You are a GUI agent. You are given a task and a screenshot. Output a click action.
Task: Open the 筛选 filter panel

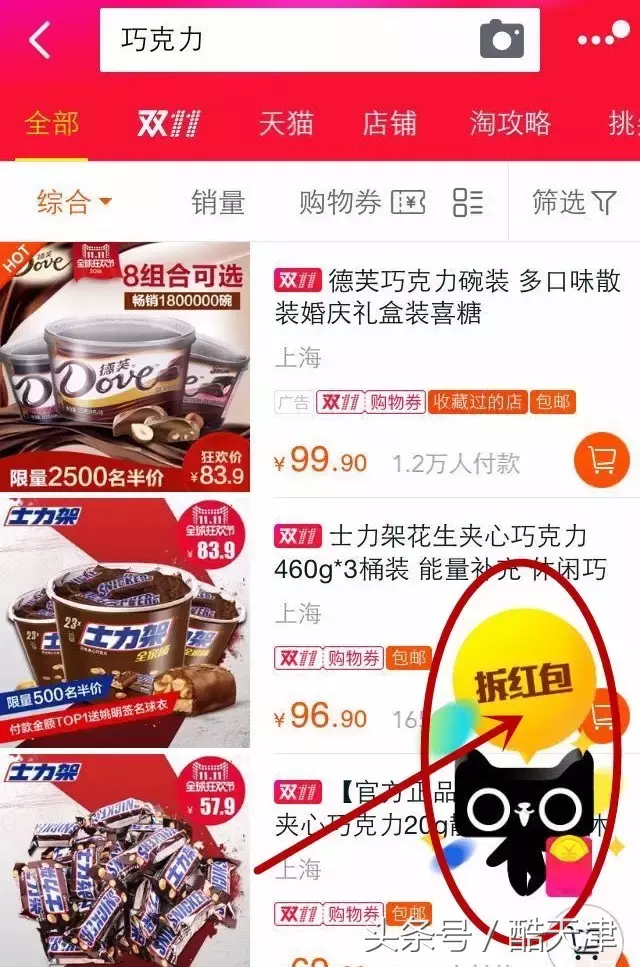click(x=574, y=203)
